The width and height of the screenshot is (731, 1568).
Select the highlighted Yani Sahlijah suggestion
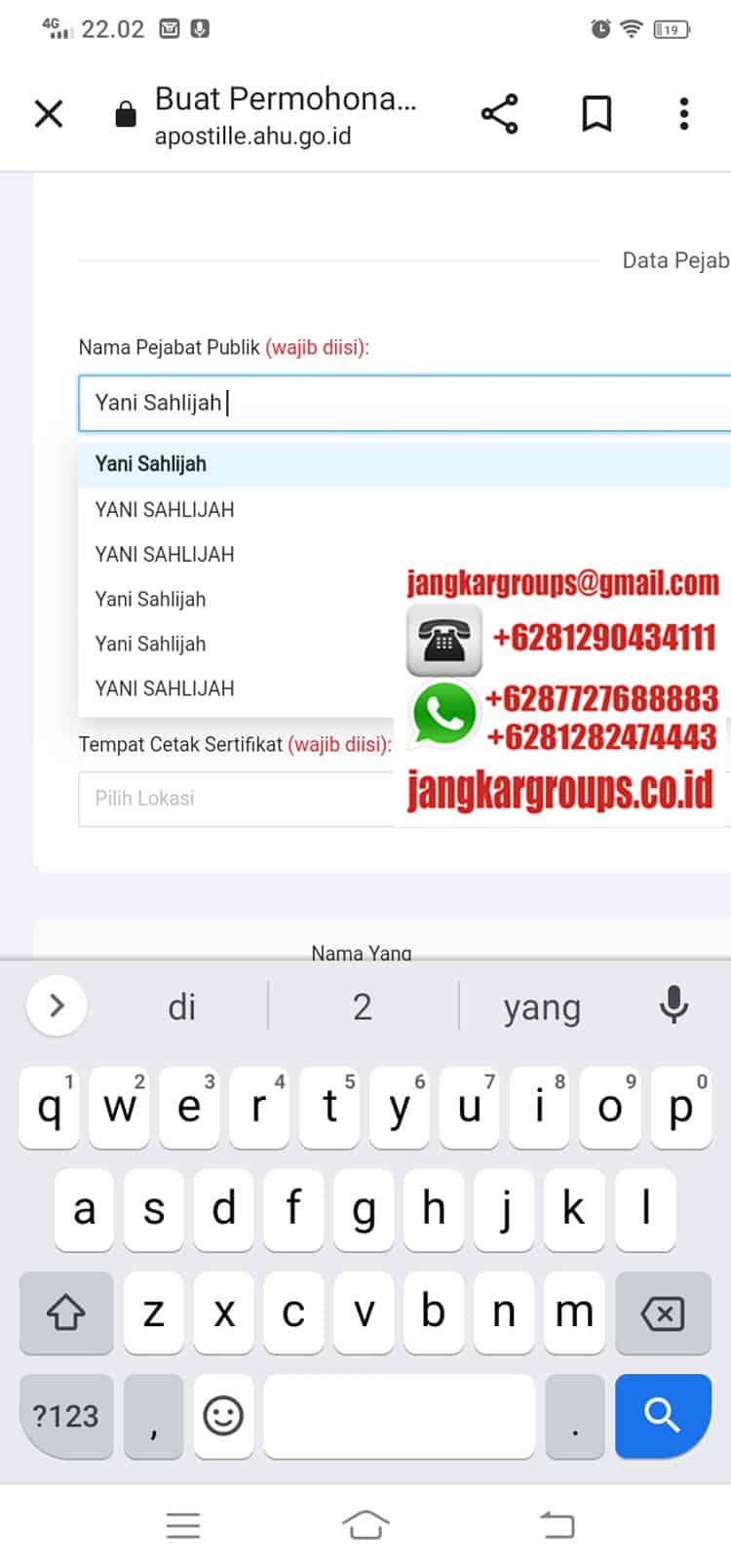[x=151, y=464]
